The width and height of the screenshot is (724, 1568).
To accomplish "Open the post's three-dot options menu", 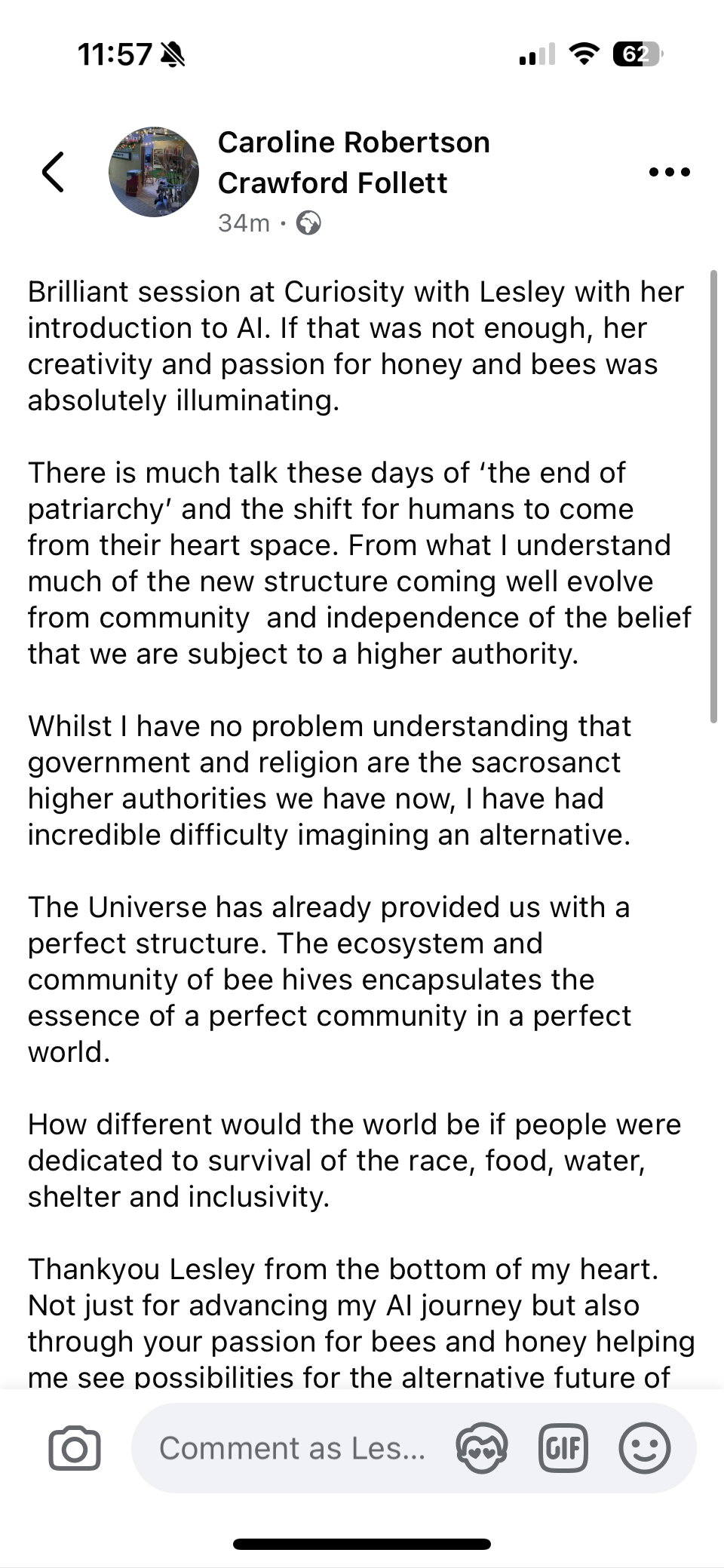I will [x=669, y=172].
